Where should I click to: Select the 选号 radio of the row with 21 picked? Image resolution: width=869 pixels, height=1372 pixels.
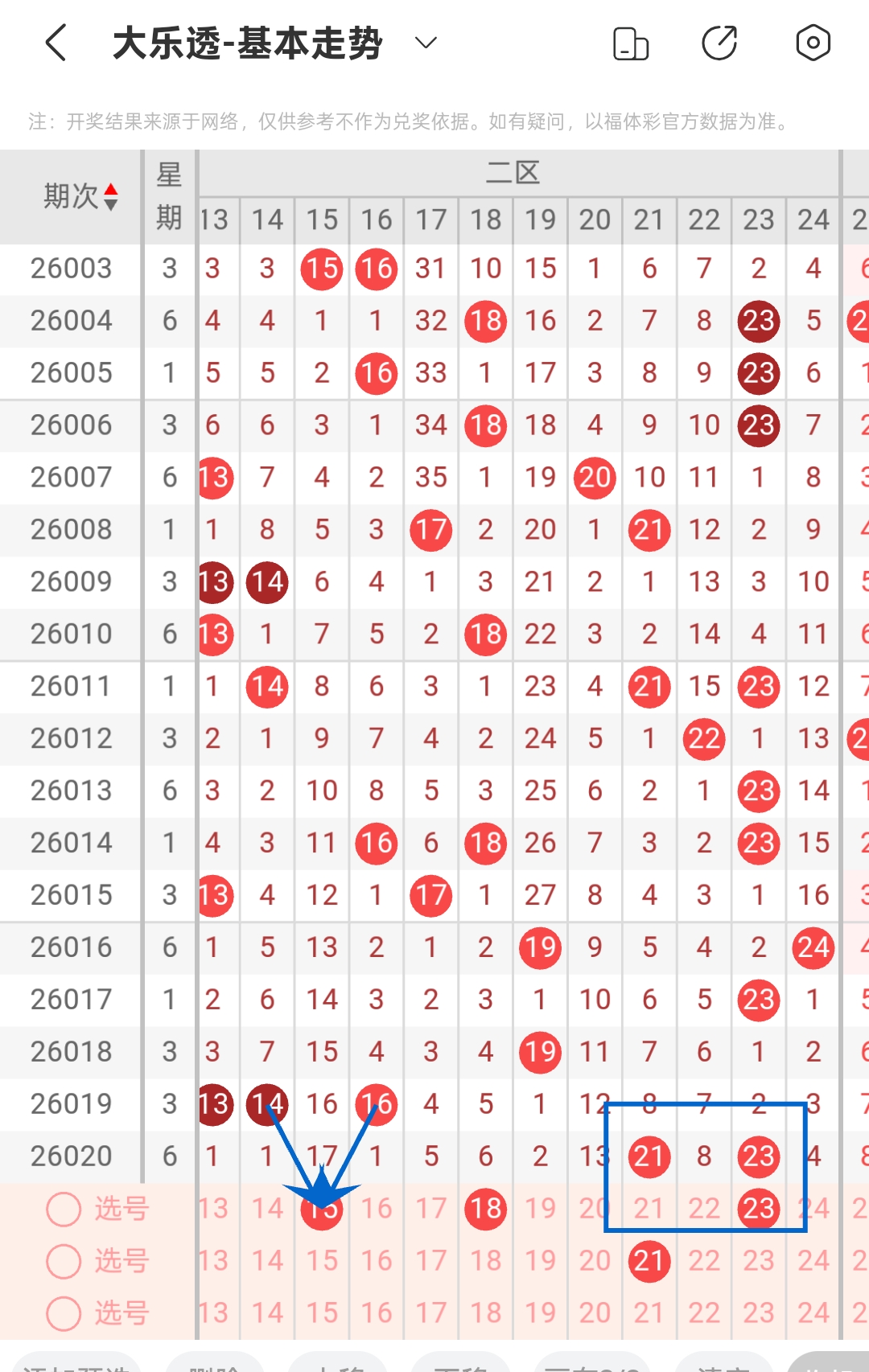pos(64,1261)
